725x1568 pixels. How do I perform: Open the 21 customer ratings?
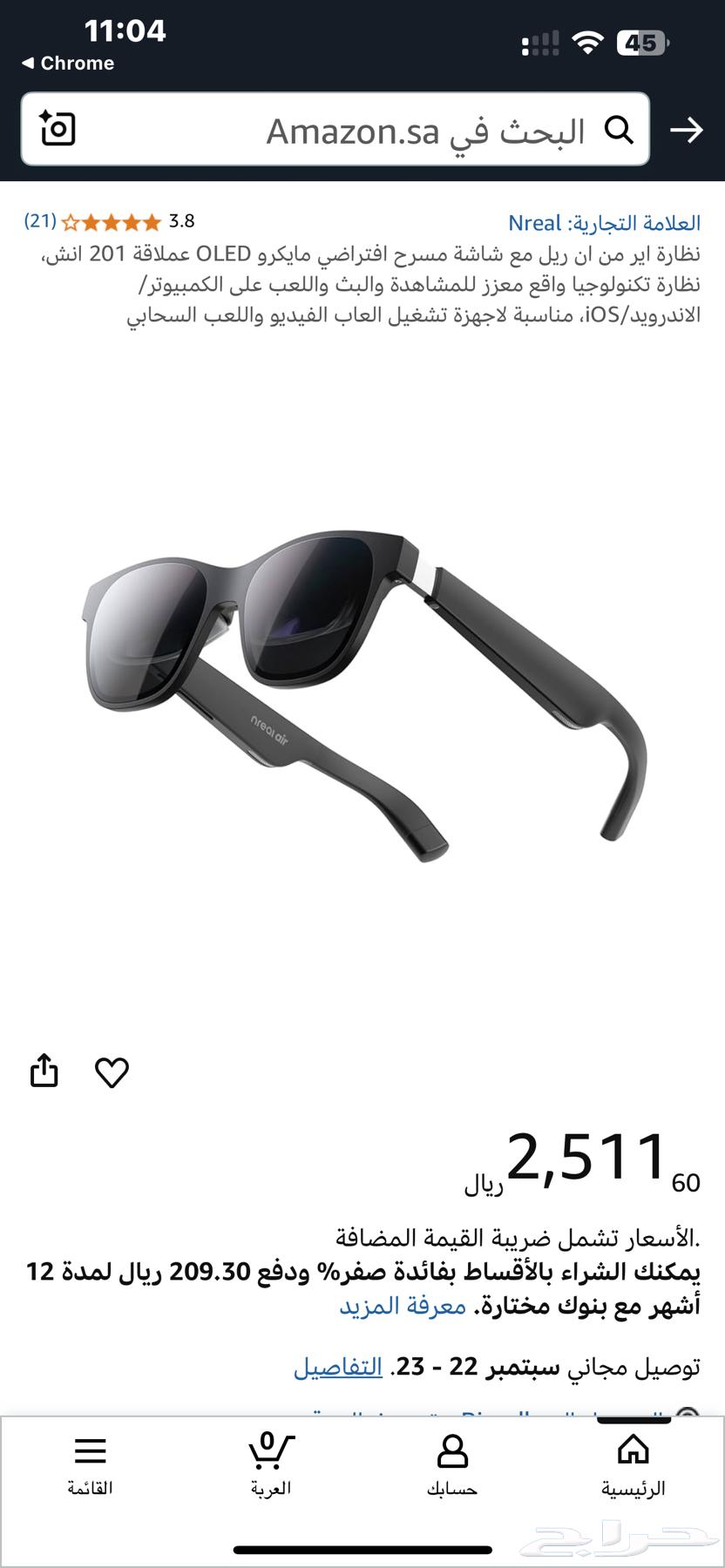(x=41, y=221)
